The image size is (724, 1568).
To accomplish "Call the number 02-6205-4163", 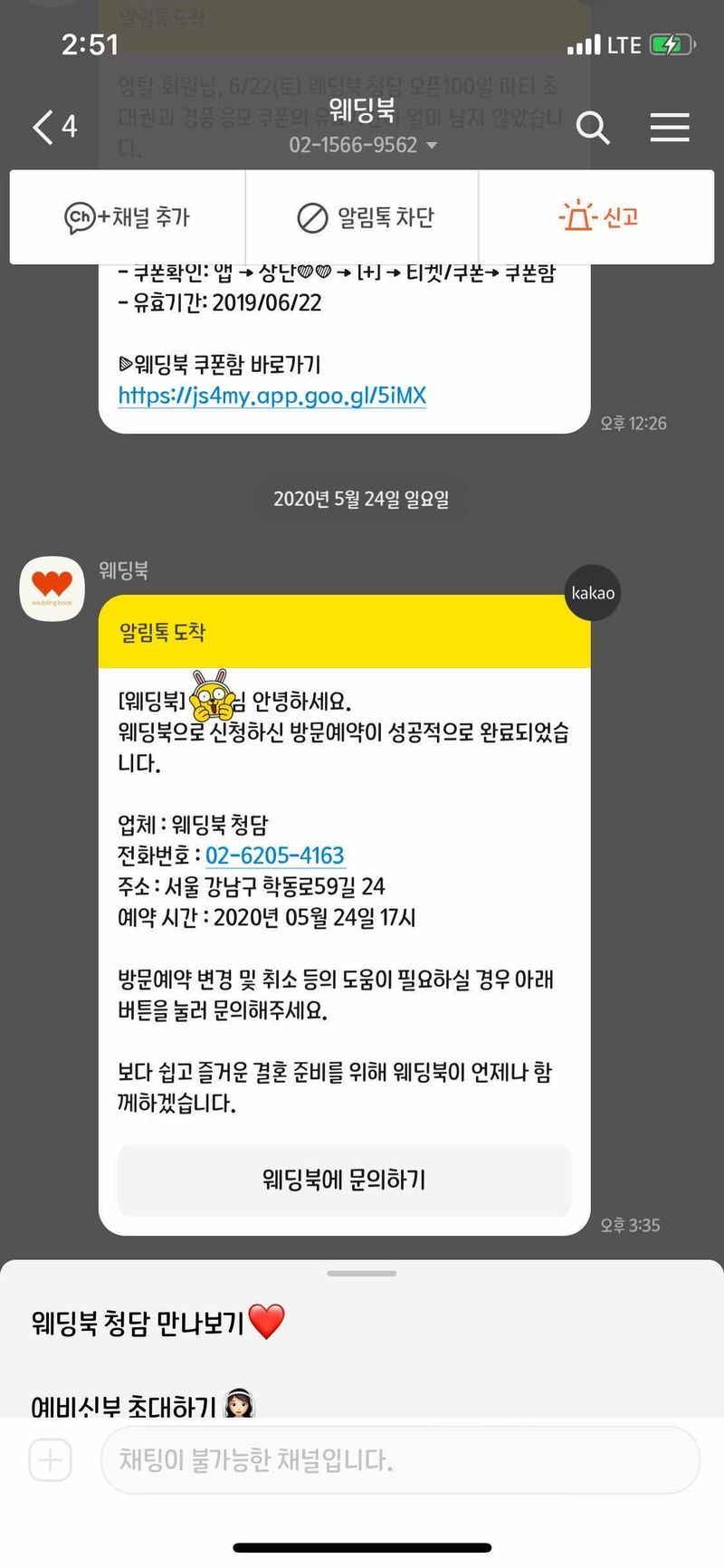I will pyautogui.click(x=275, y=856).
